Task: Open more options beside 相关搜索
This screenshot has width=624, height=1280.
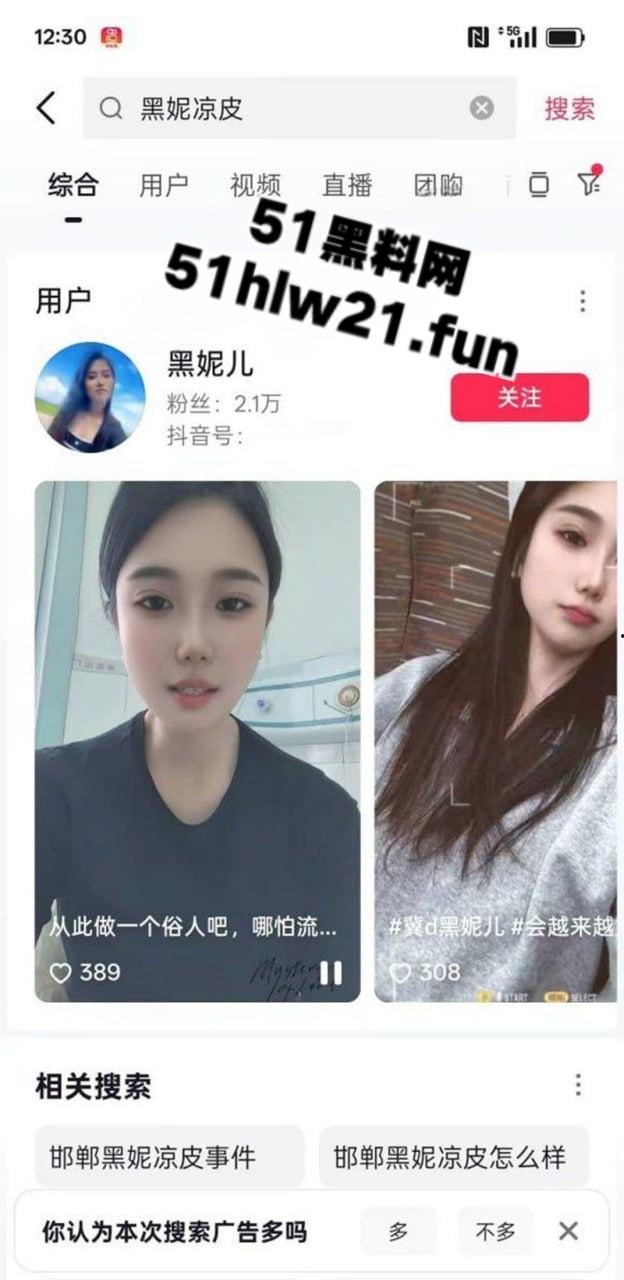Action: (577, 1085)
